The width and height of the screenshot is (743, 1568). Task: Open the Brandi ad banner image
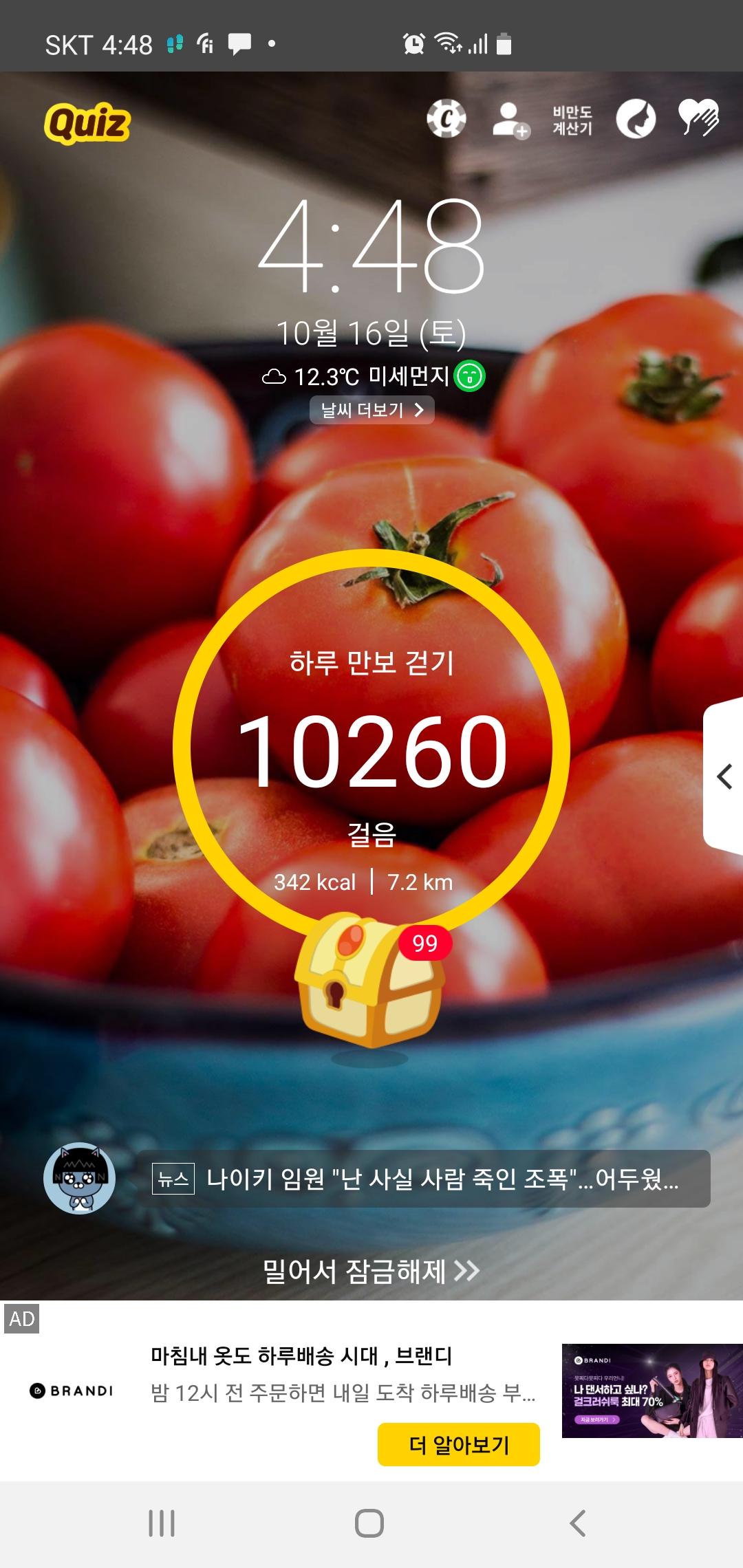point(651,1391)
